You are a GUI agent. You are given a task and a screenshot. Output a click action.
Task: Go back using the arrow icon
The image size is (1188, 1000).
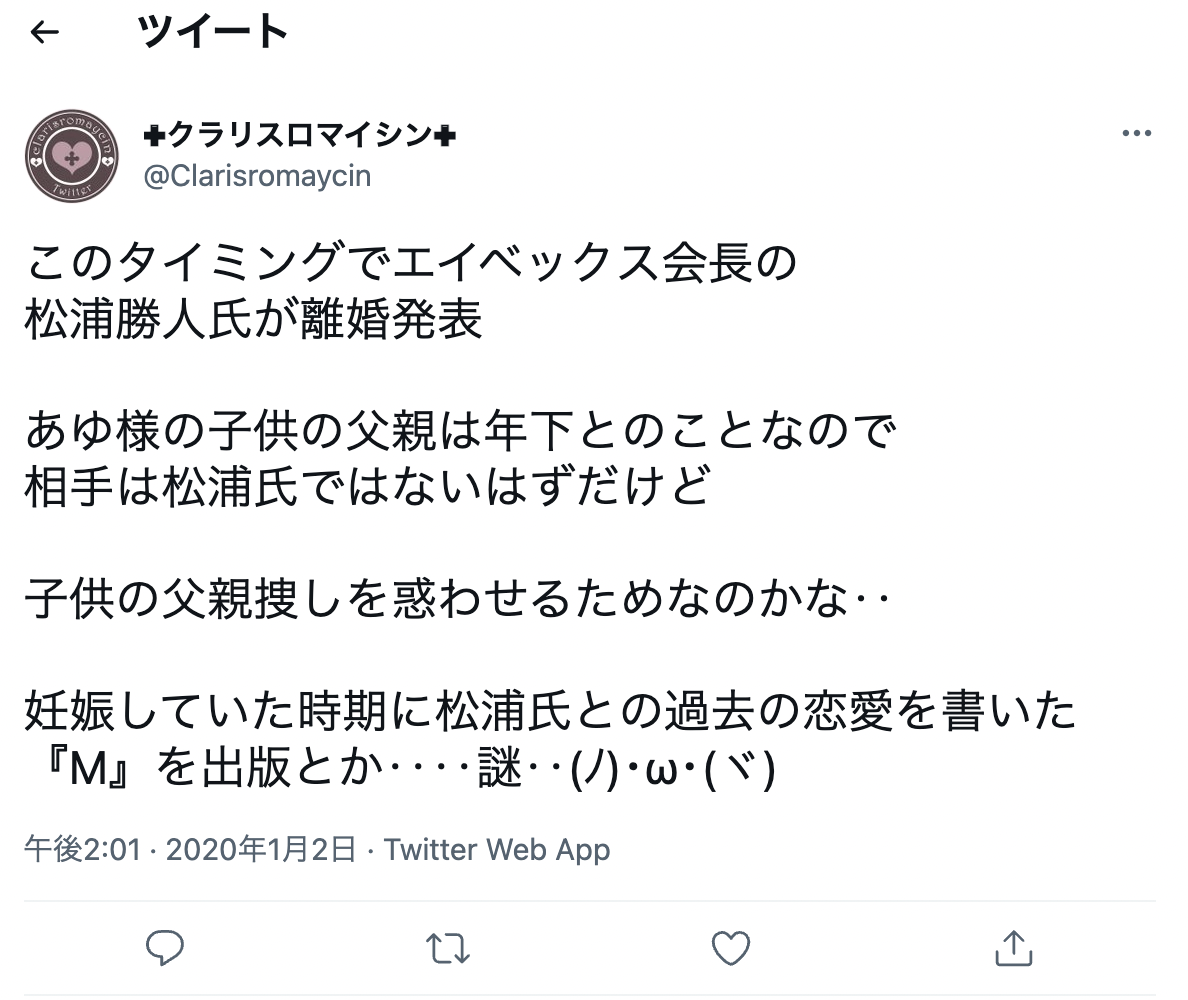44,33
